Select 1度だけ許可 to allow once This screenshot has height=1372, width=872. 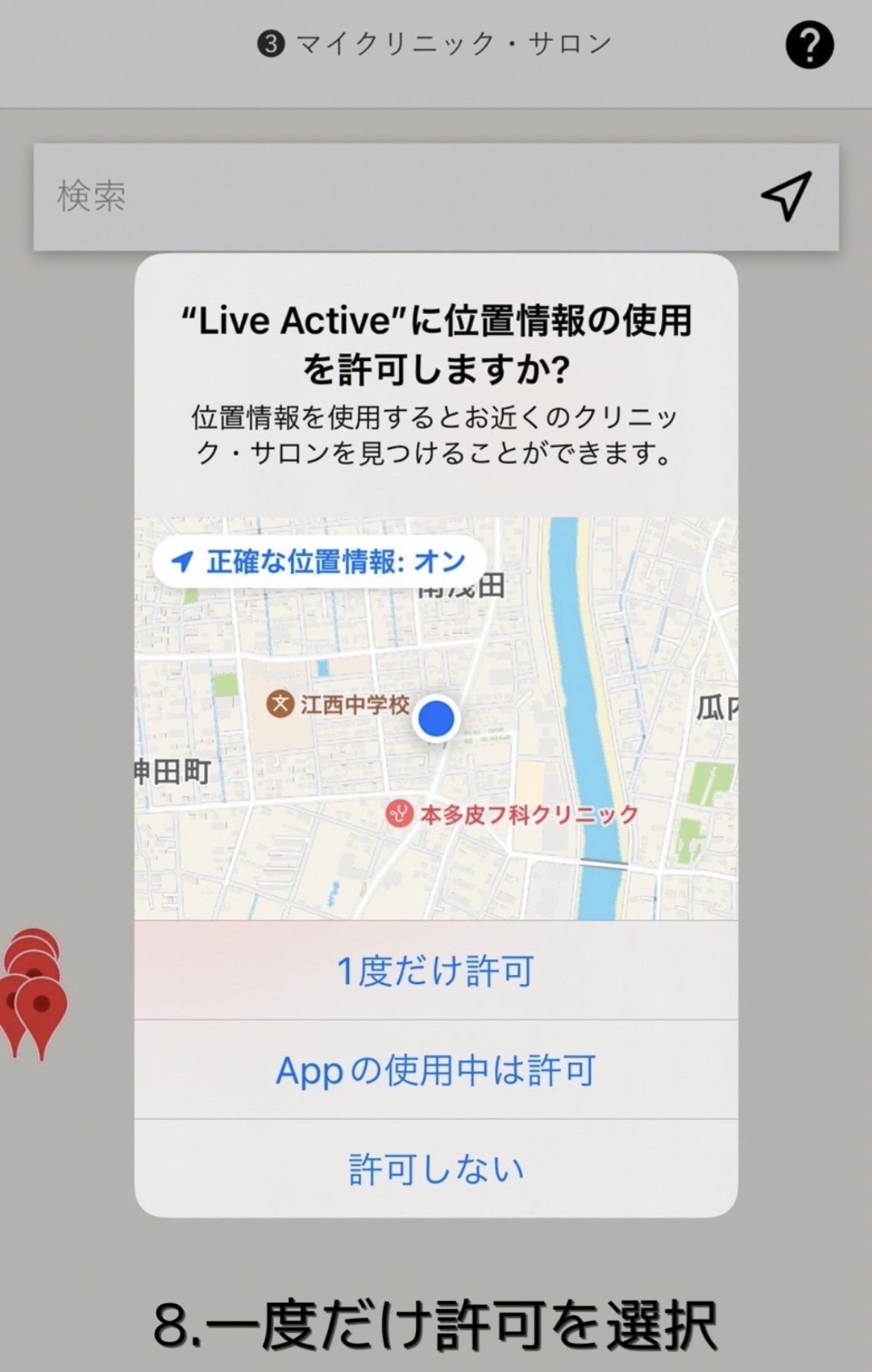pyautogui.click(x=436, y=971)
